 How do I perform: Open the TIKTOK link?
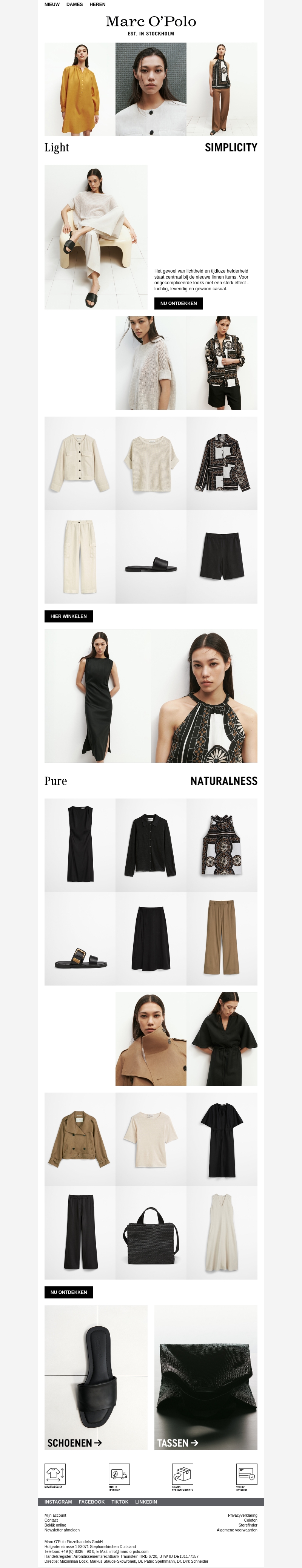120,1502
